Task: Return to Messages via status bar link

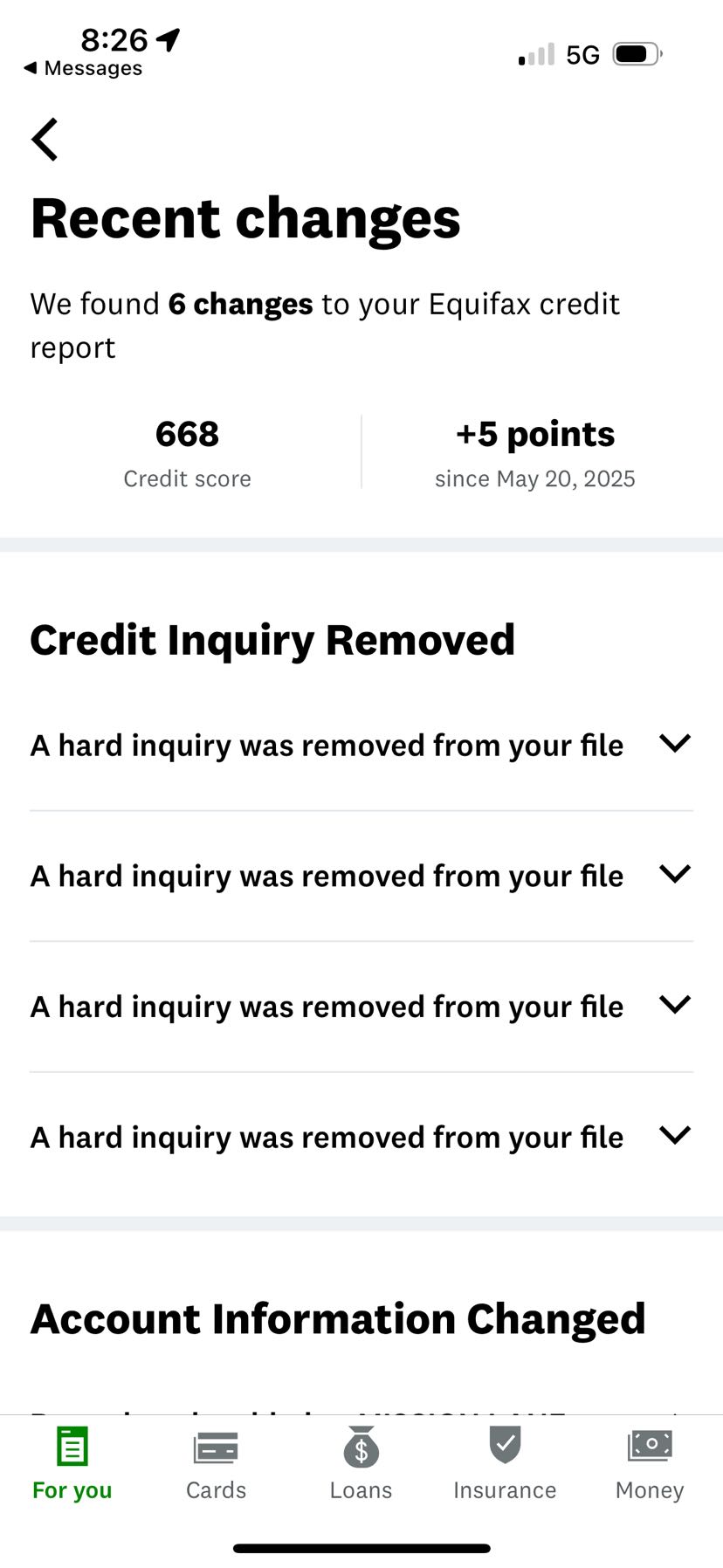Action: coord(83,68)
